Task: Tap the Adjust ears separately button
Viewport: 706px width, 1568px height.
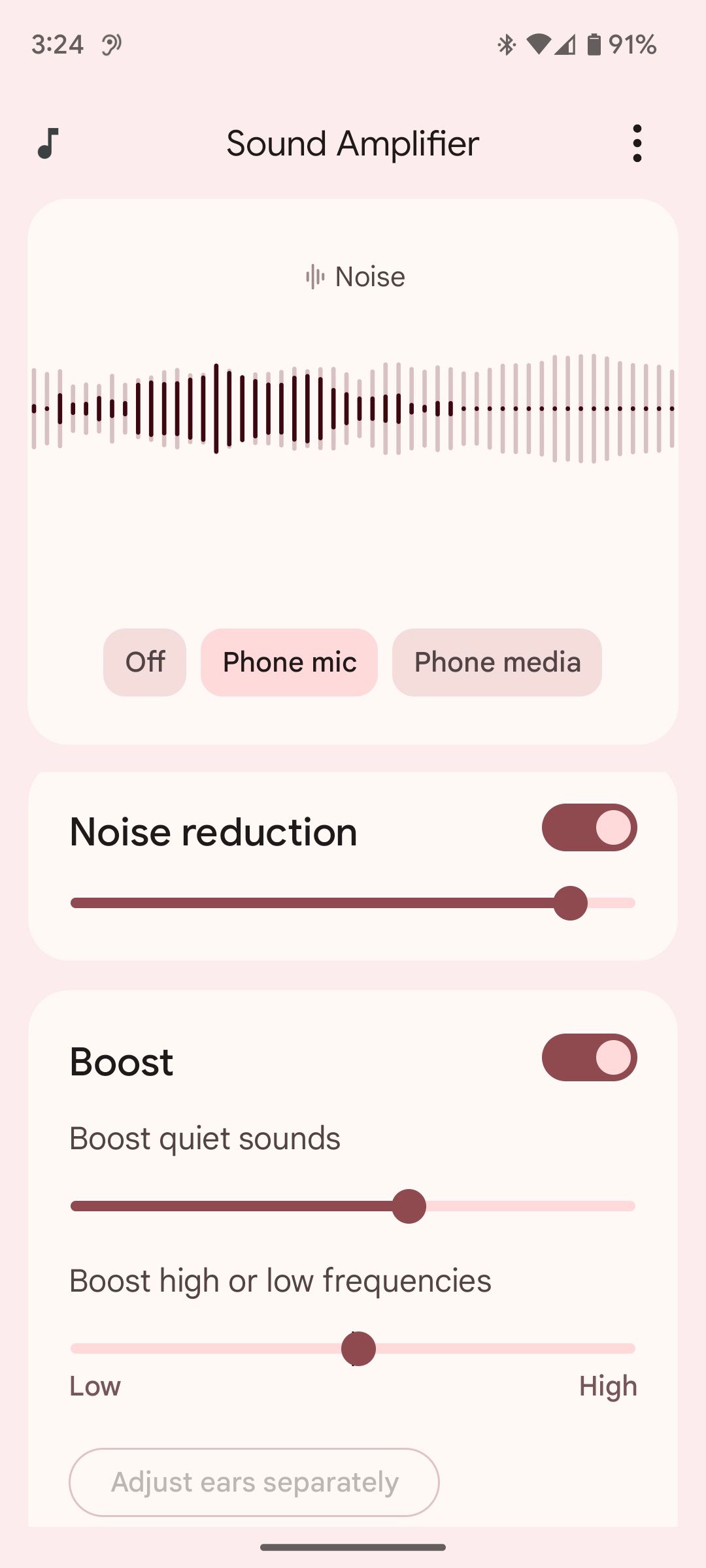Action: pyautogui.click(x=254, y=1482)
